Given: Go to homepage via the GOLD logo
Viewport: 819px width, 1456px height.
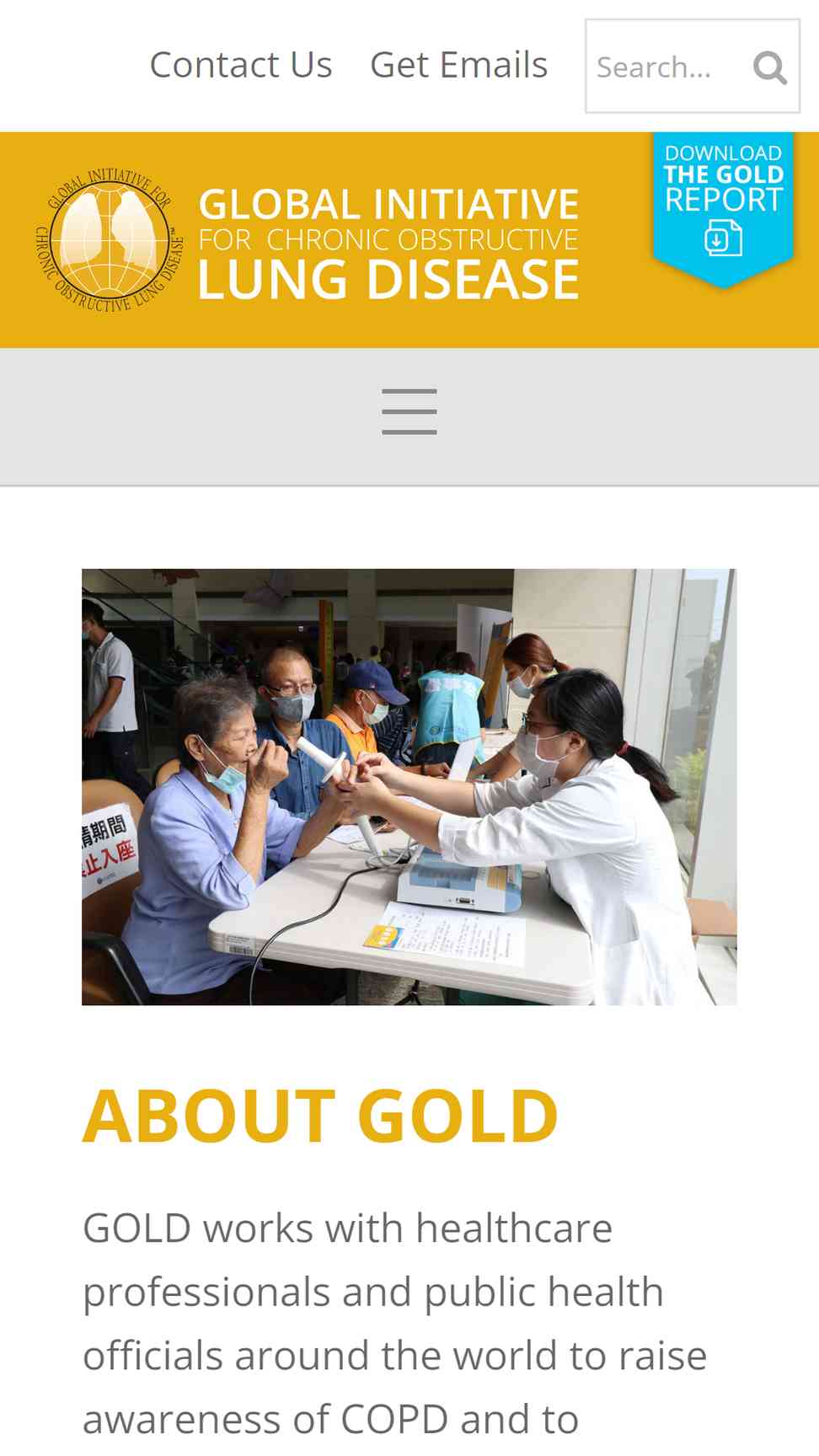Looking at the screenshot, I should click(x=308, y=241).
